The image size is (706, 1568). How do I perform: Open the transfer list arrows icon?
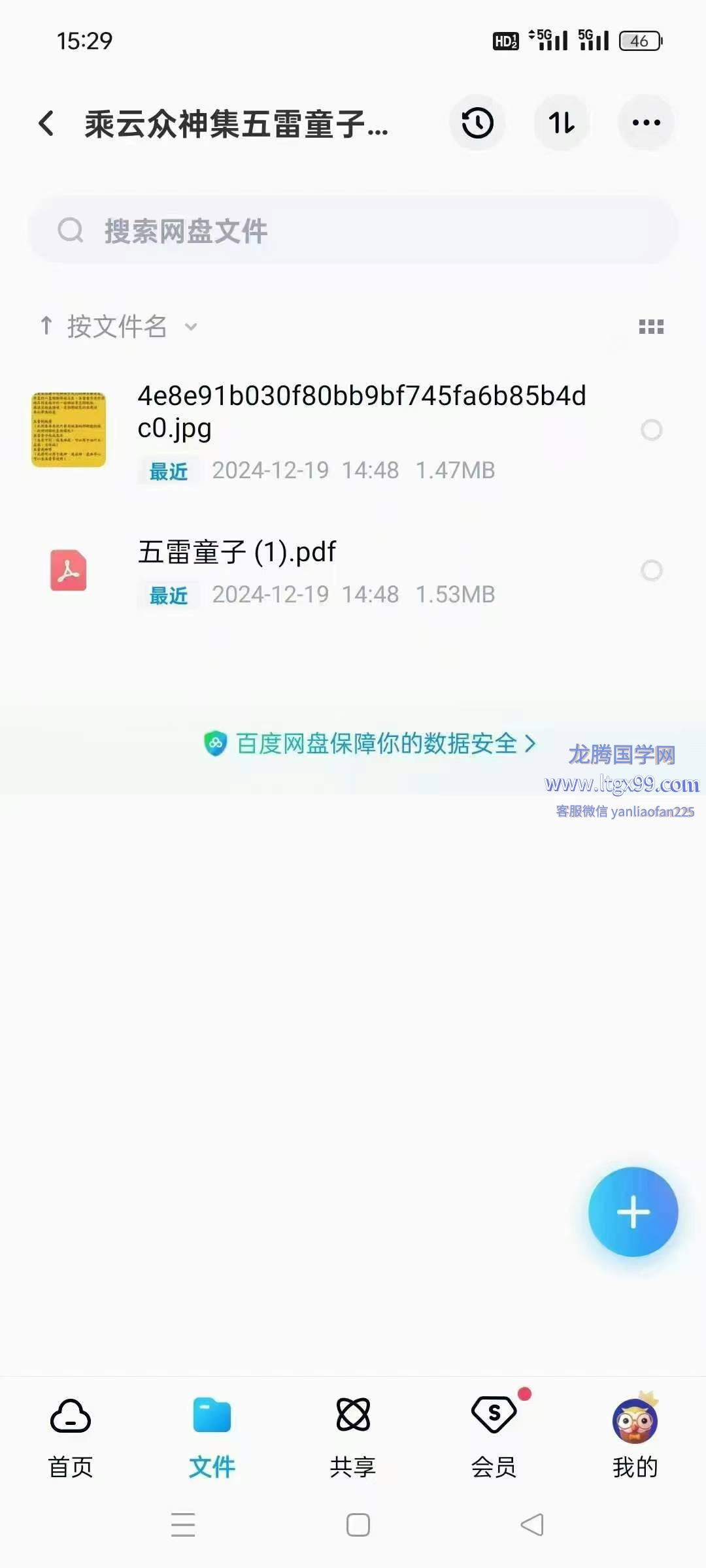[x=562, y=123]
